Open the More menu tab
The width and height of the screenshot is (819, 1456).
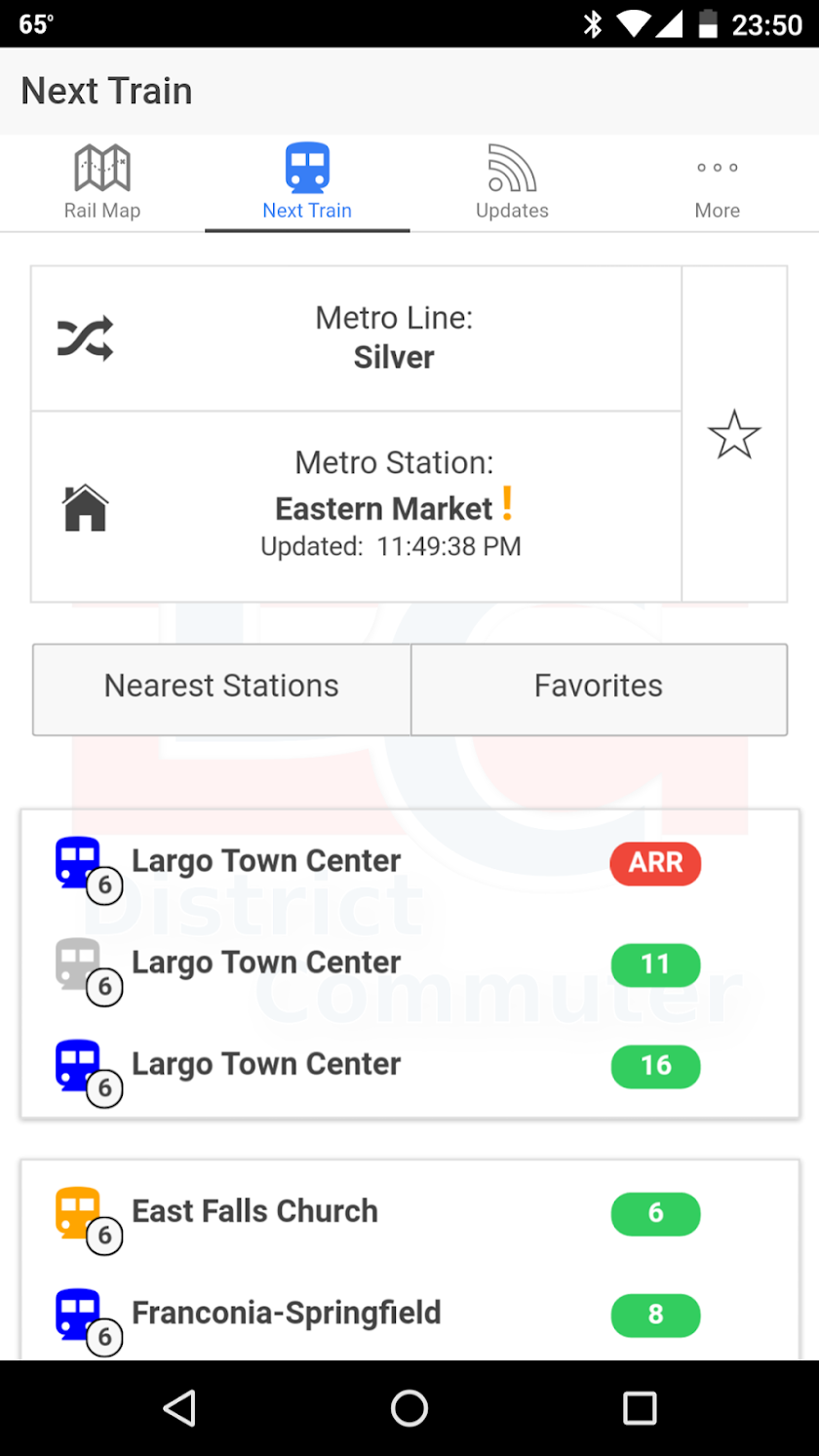click(717, 183)
